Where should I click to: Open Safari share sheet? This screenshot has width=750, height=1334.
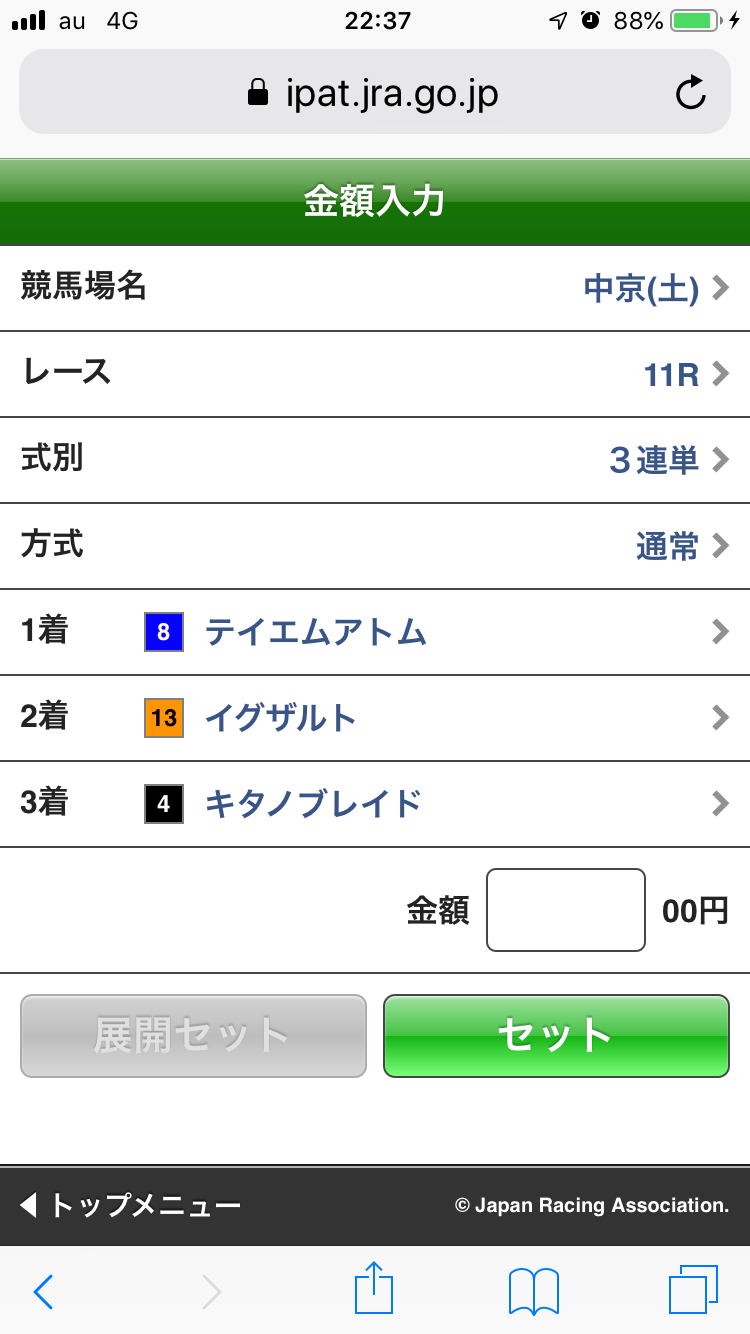pos(375,1289)
